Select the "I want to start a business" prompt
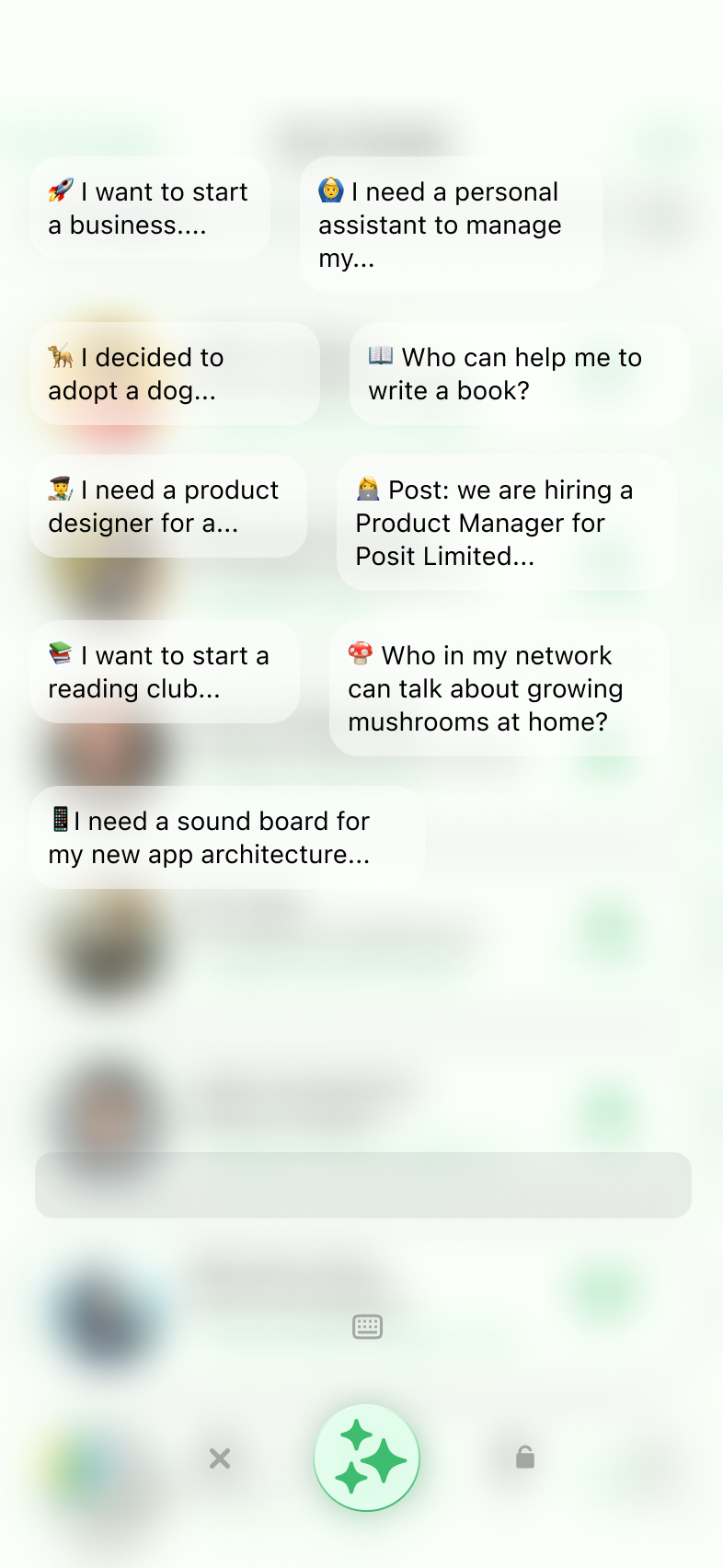723x1568 pixels. click(150, 208)
